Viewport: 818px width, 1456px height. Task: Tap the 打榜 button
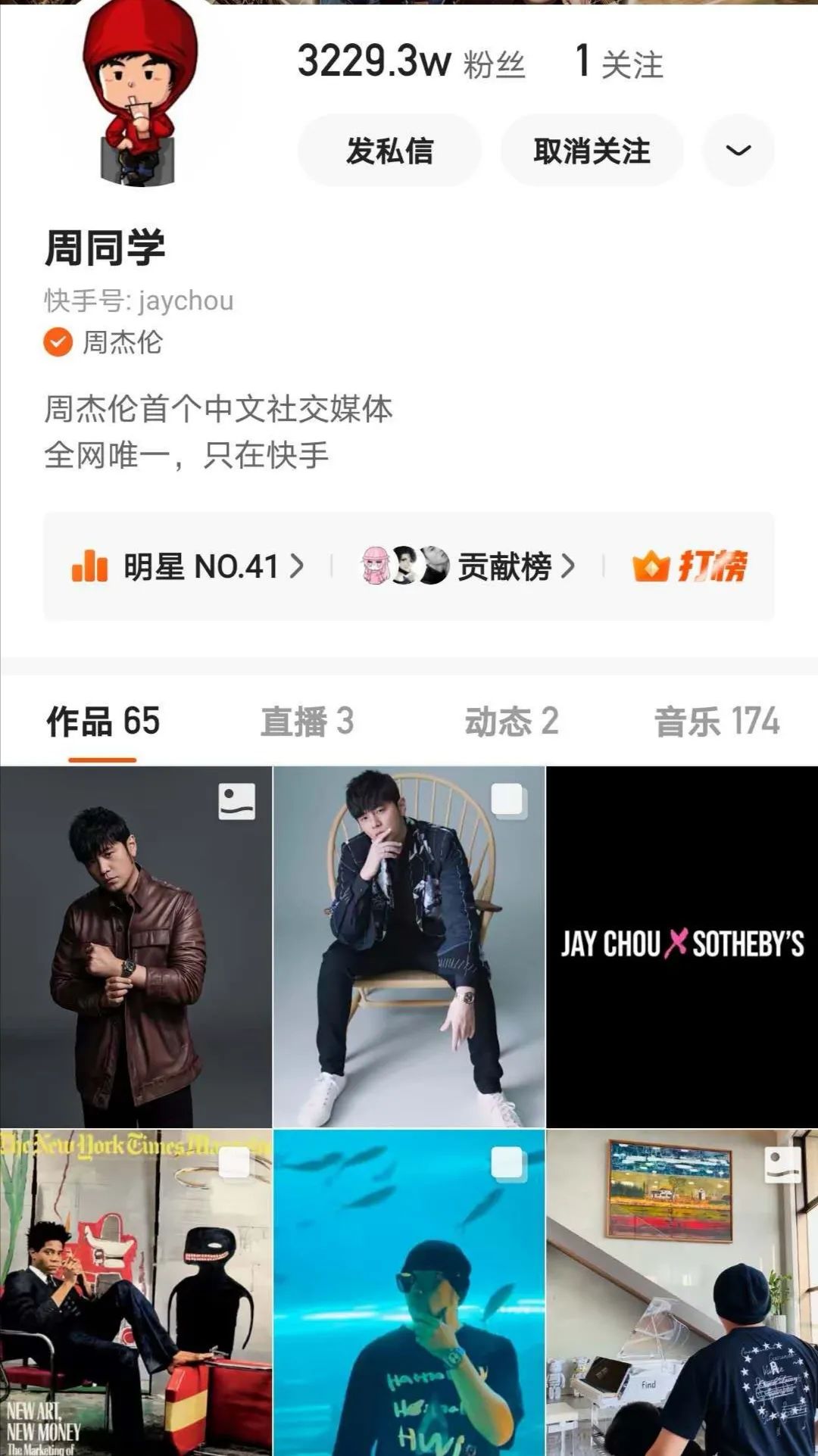(691, 566)
